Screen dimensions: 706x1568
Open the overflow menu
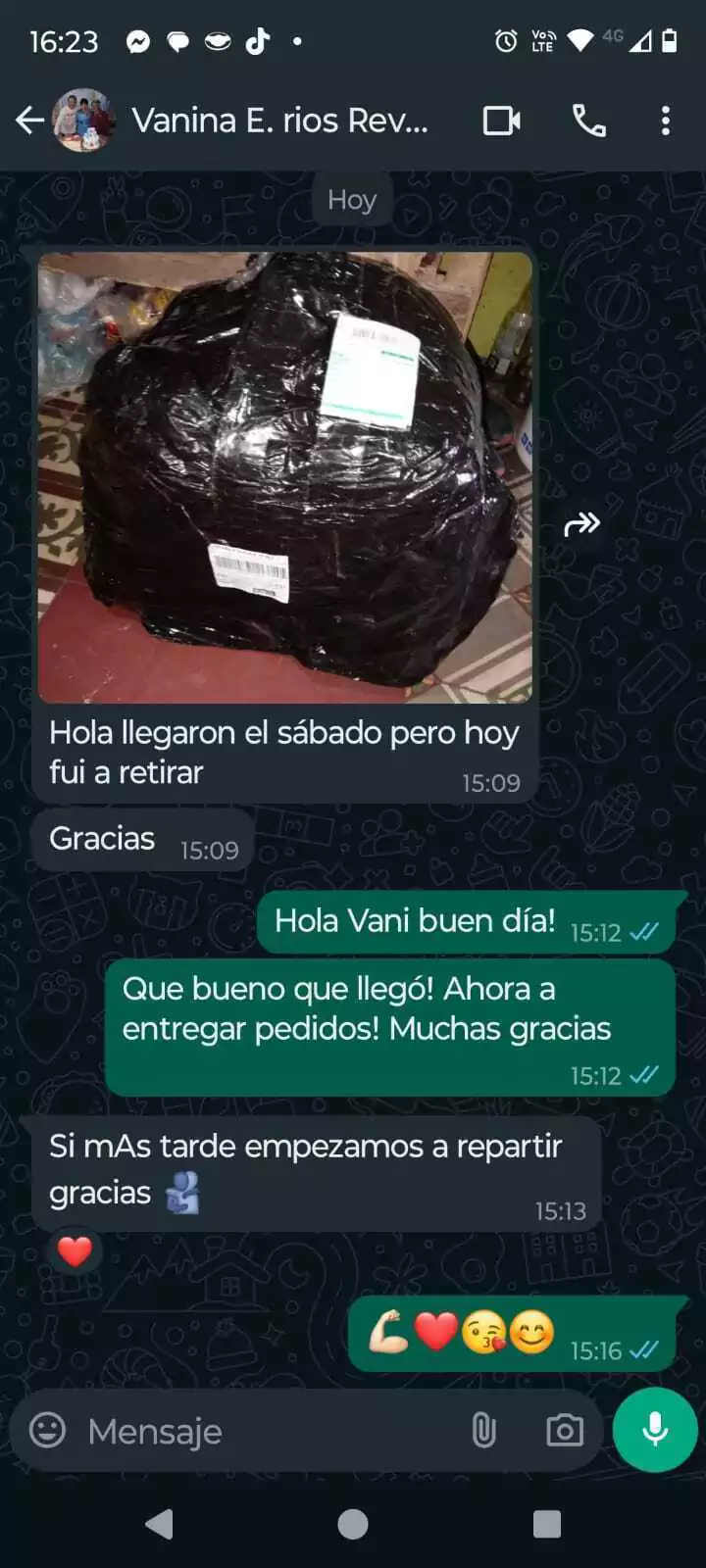(x=666, y=121)
